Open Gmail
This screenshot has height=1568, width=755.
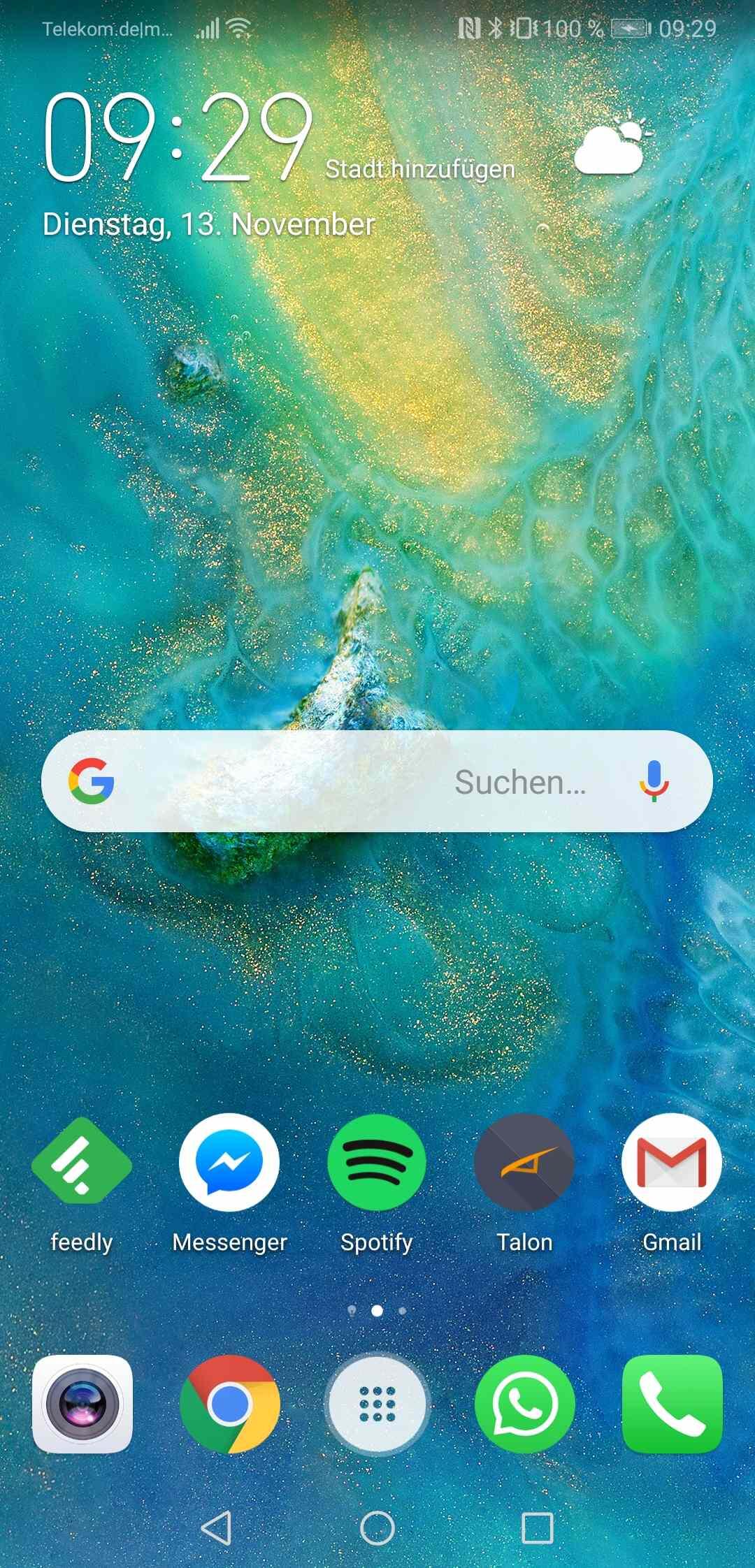coord(672,1163)
